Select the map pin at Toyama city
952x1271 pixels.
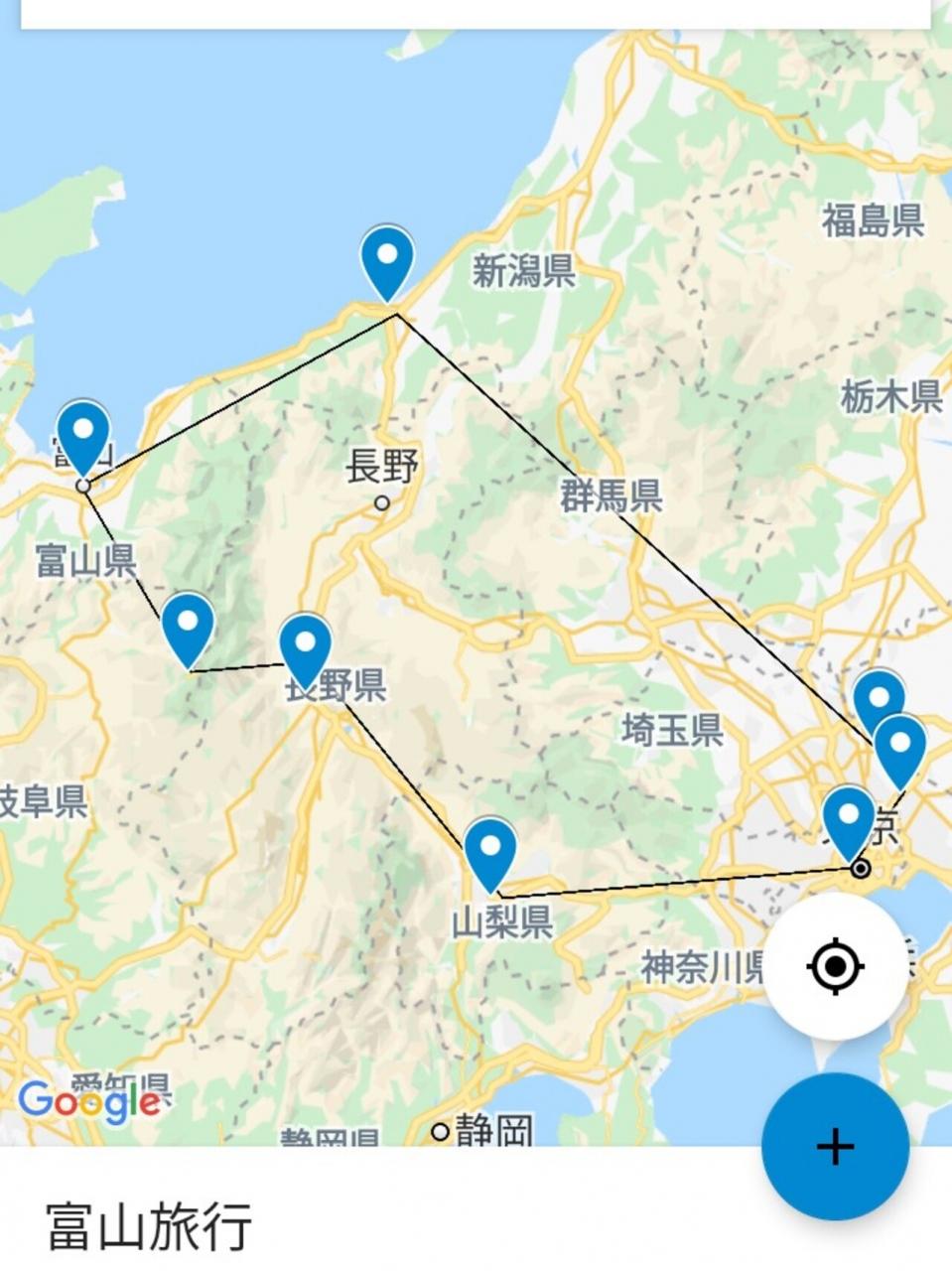click(x=82, y=433)
